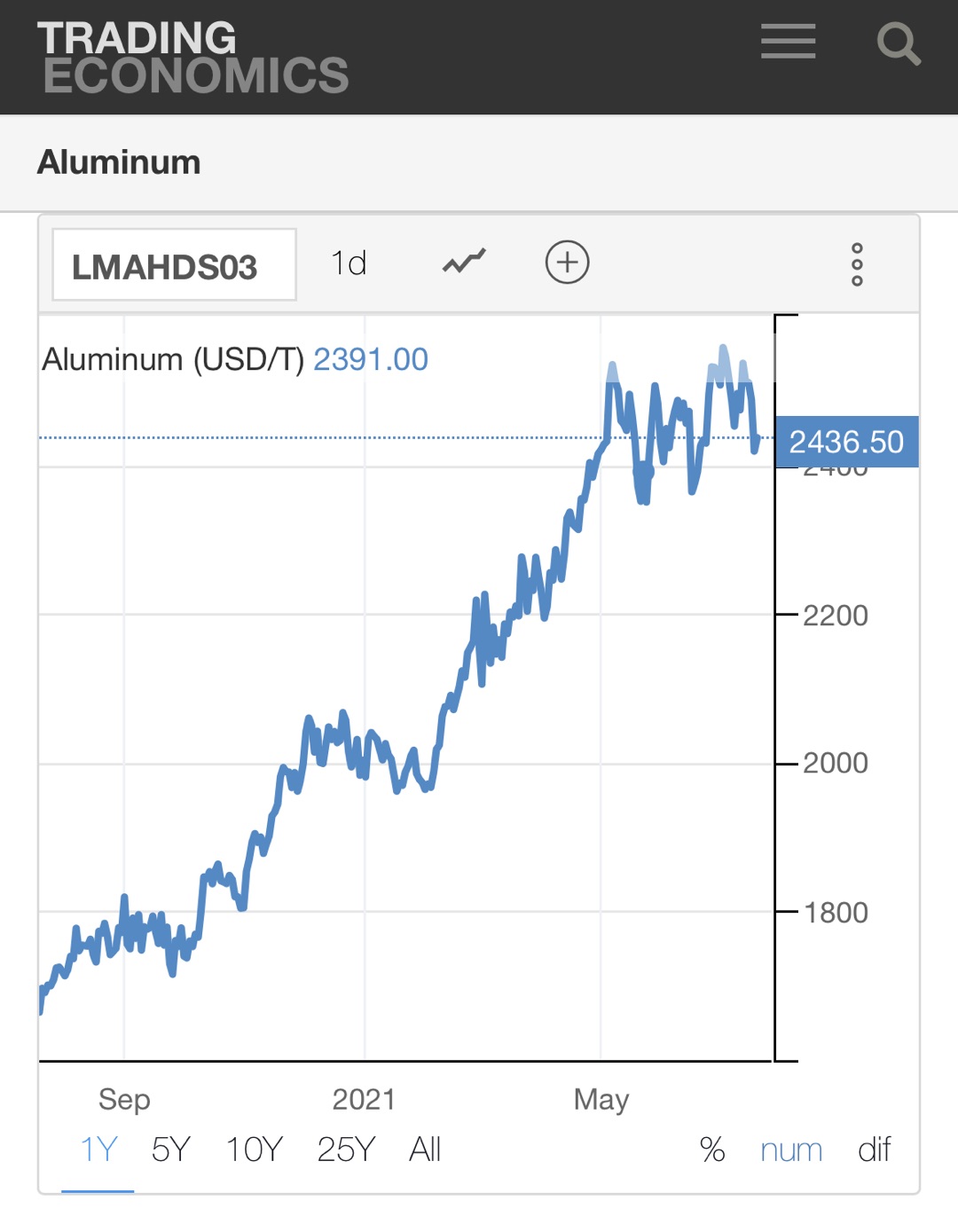Viewport: 958px width, 1232px height.
Task: Change the 1d chart interval
Action: (349, 263)
